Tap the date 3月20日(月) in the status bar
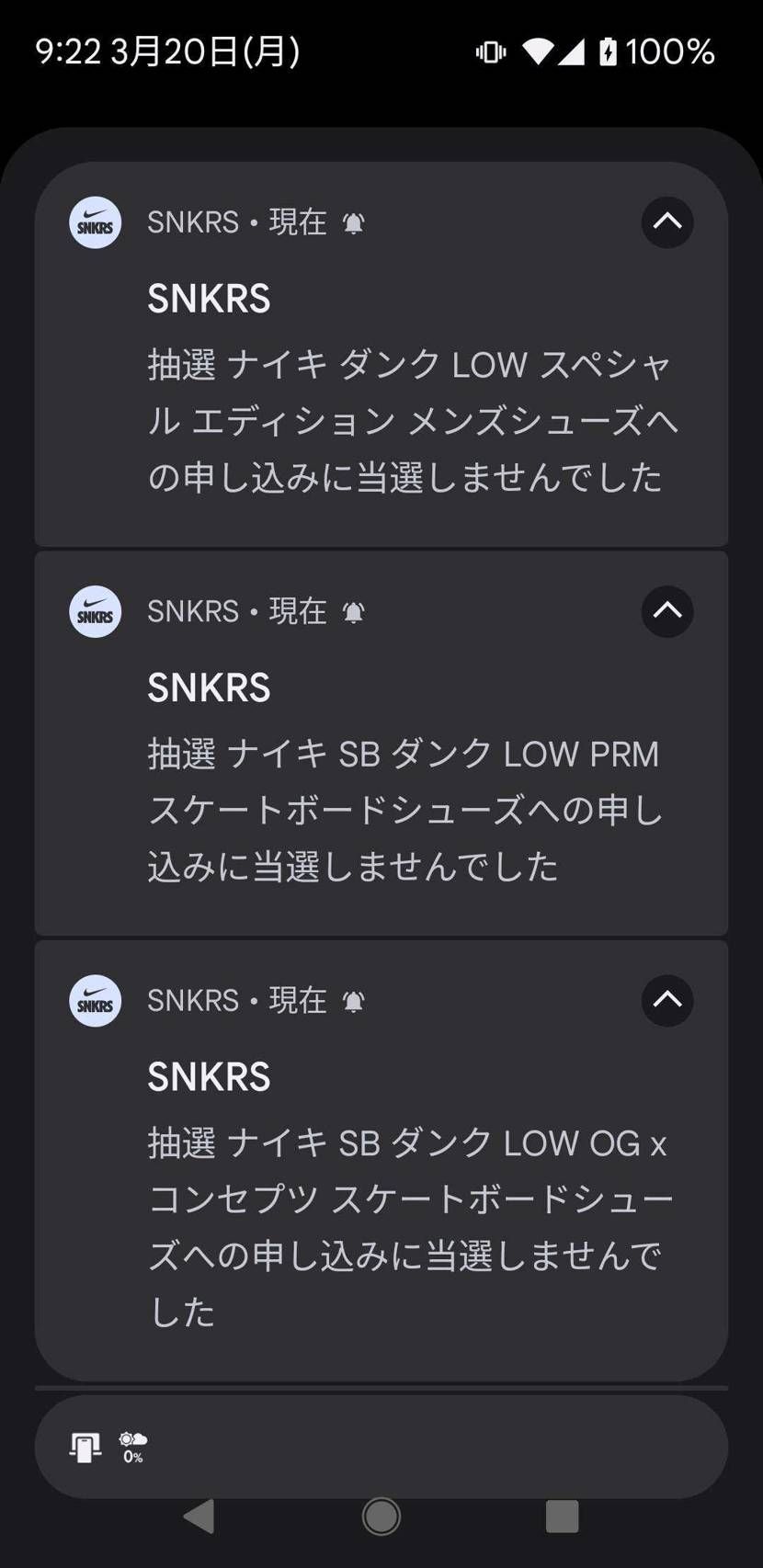 click(202, 51)
